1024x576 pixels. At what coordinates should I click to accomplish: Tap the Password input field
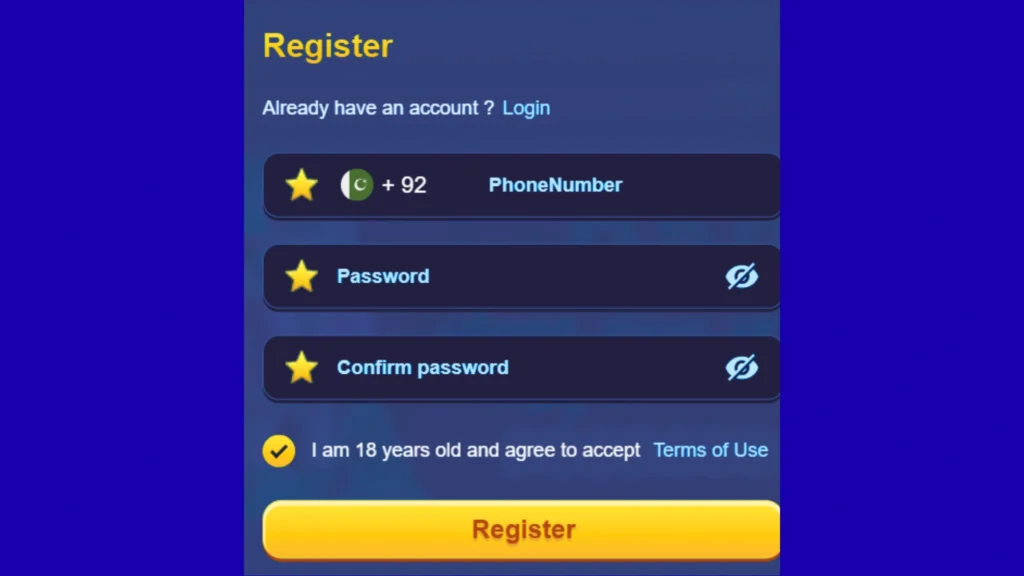tap(520, 276)
